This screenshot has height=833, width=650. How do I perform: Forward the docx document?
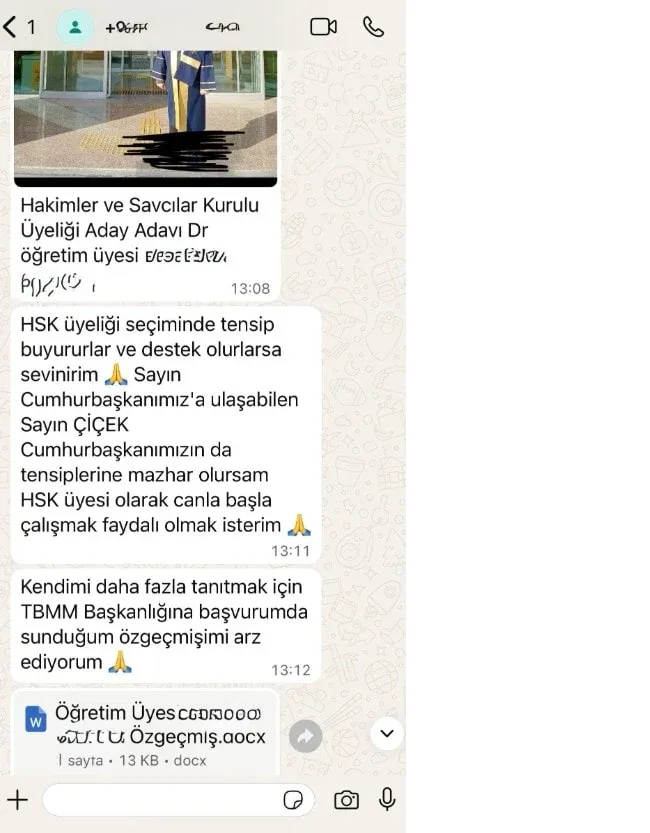point(304,737)
